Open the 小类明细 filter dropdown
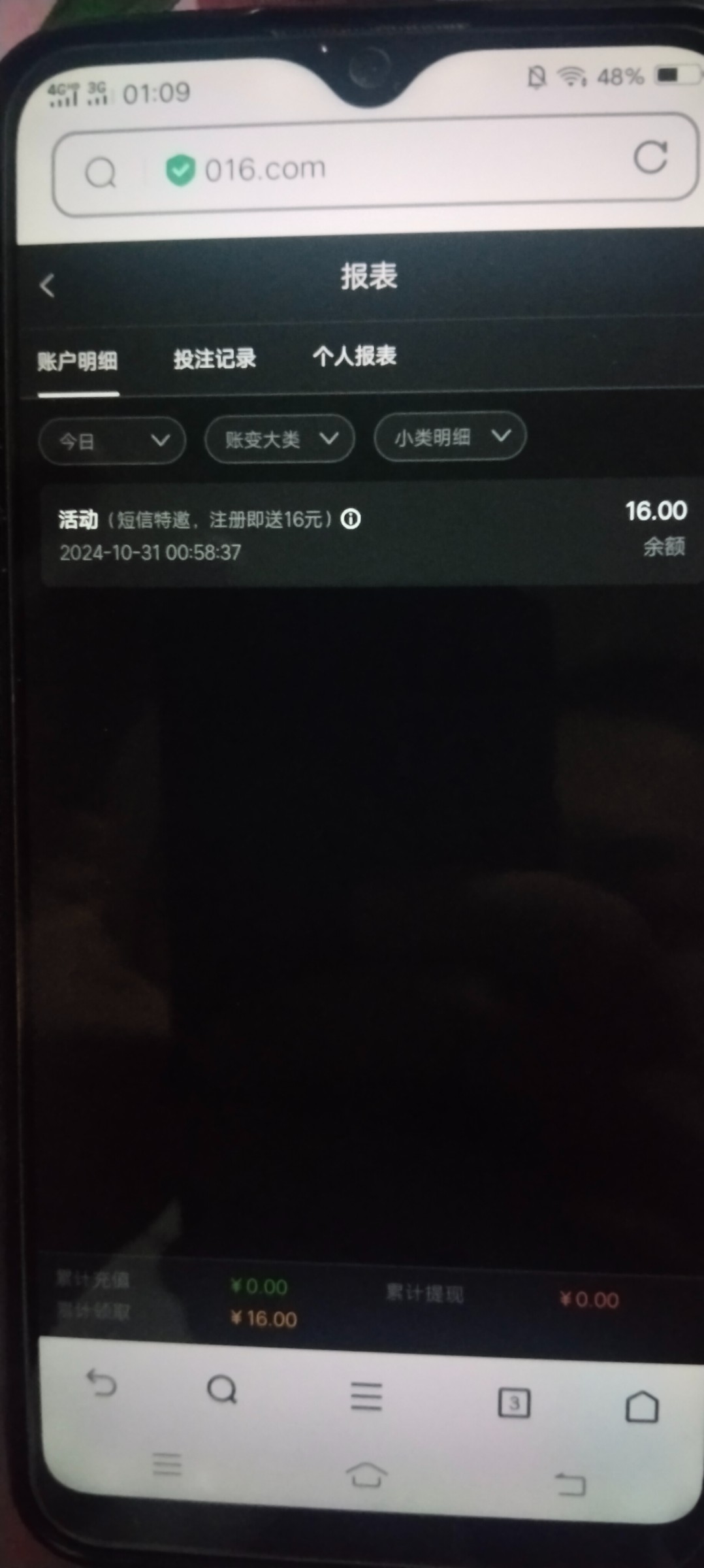The height and width of the screenshot is (1568, 704). click(x=450, y=436)
